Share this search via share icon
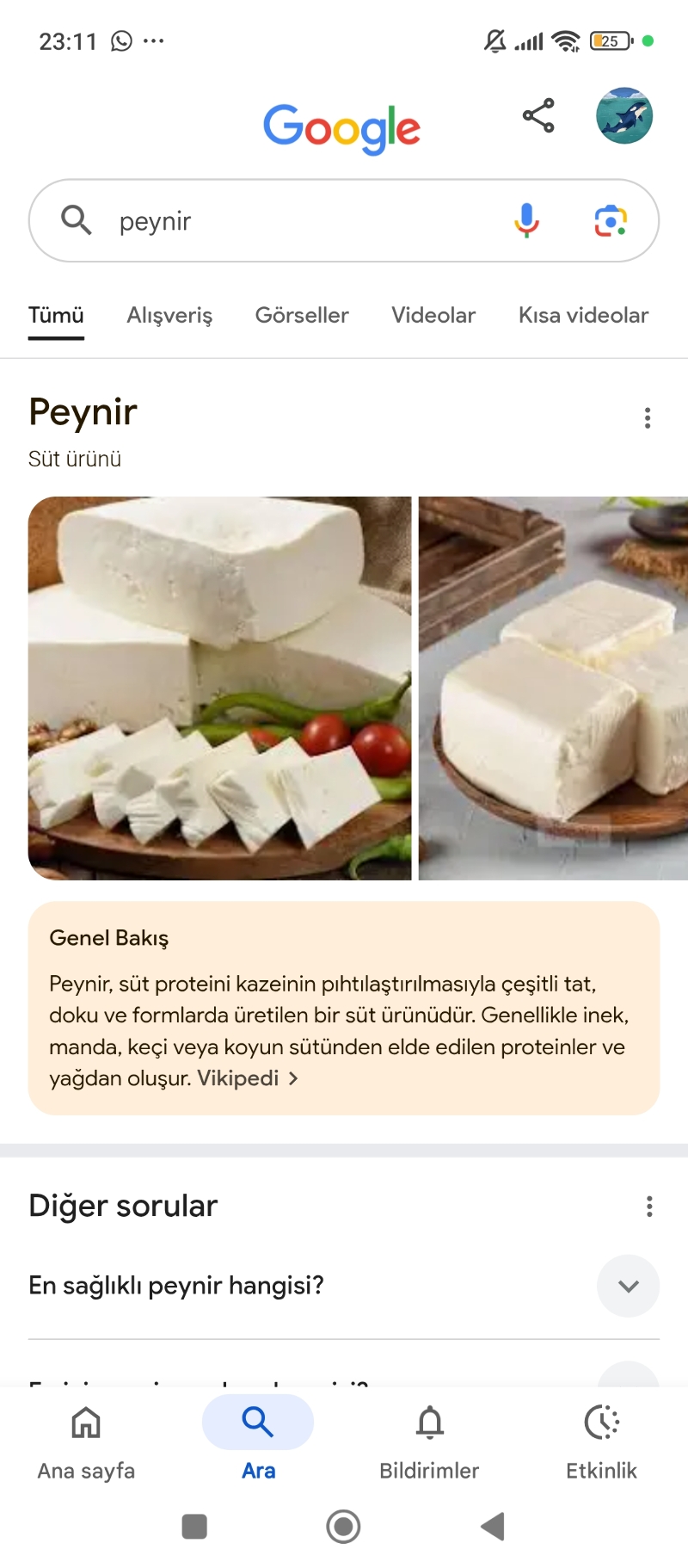 click(538, 116)
